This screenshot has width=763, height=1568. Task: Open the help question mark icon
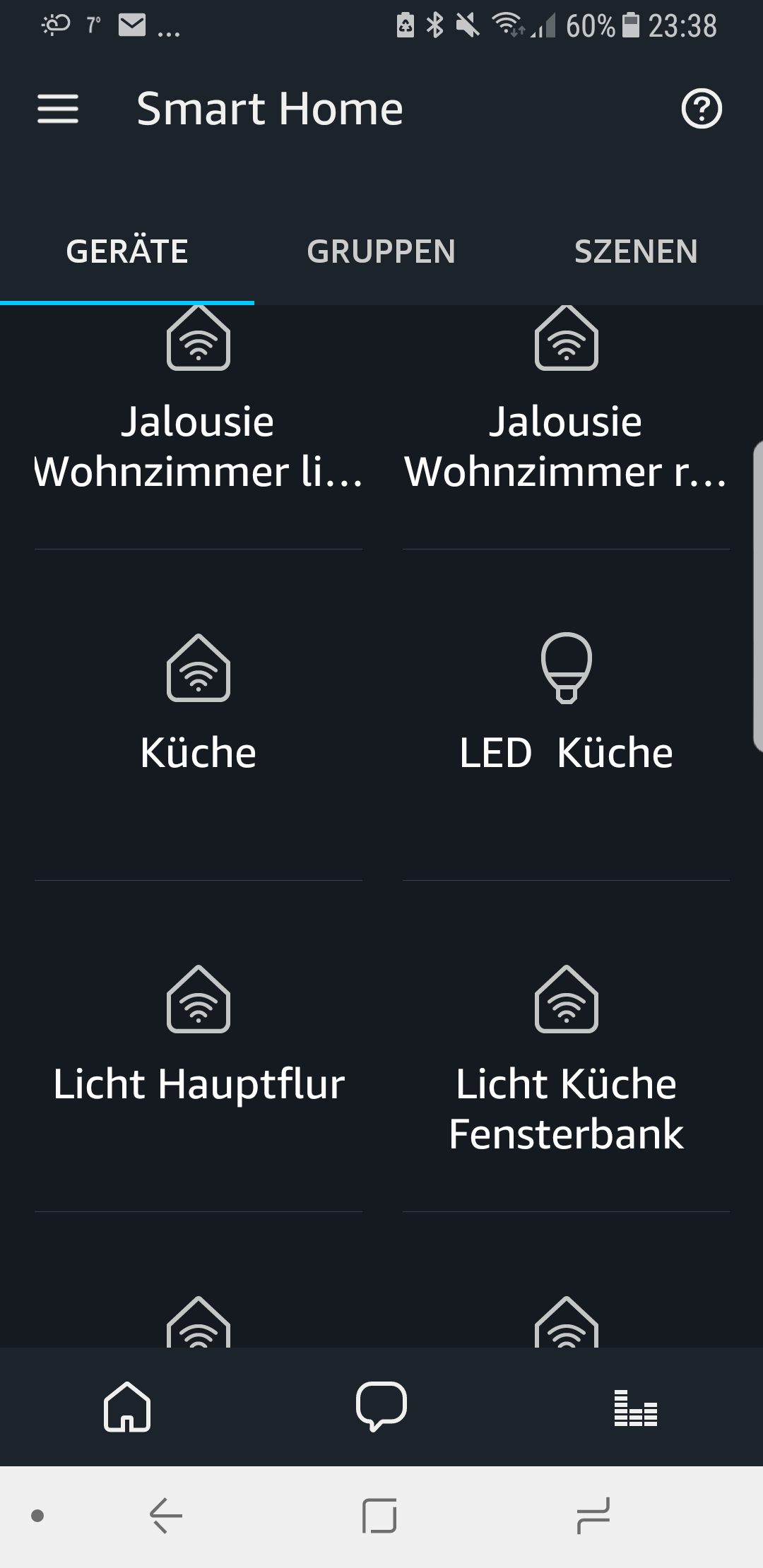click(701, 109)
